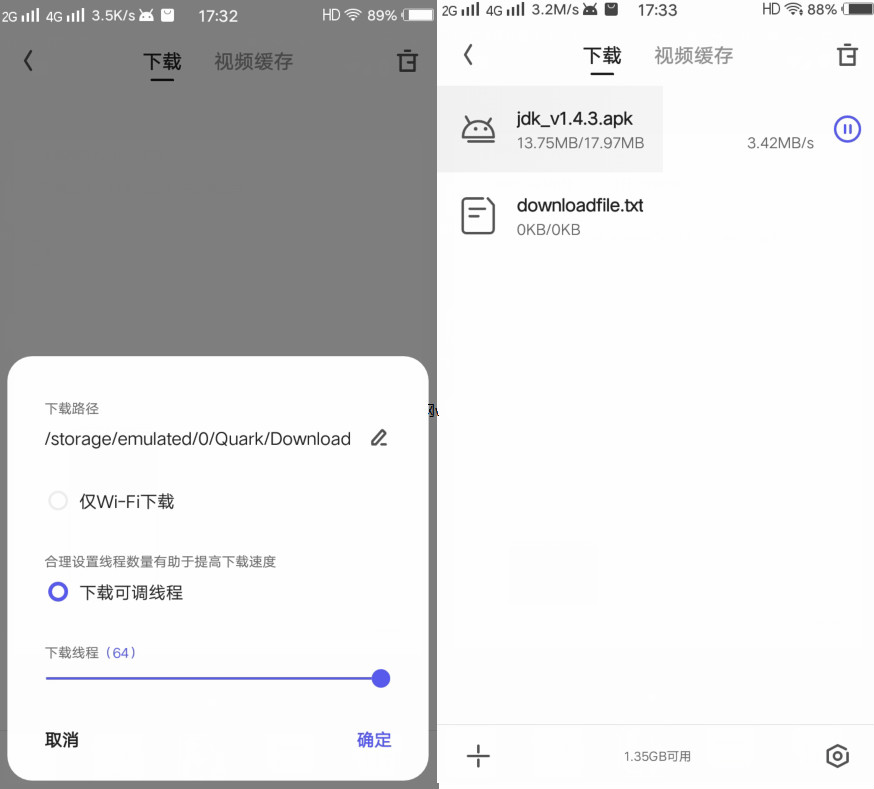Edit the download path with the pencil icon
The height and width of the screenshot is (789, 874).
tap(378, 438)
